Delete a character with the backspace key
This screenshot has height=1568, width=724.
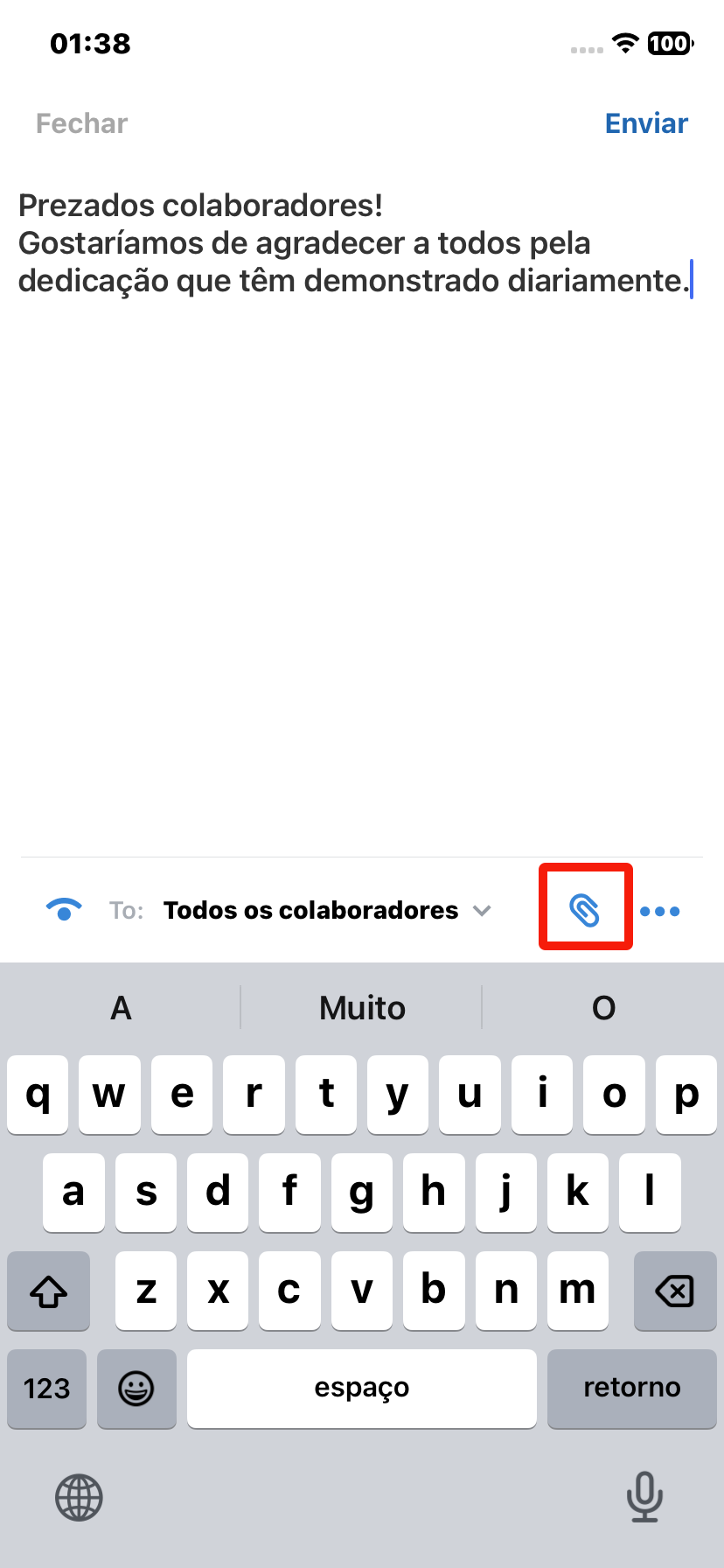point(674,1291)
